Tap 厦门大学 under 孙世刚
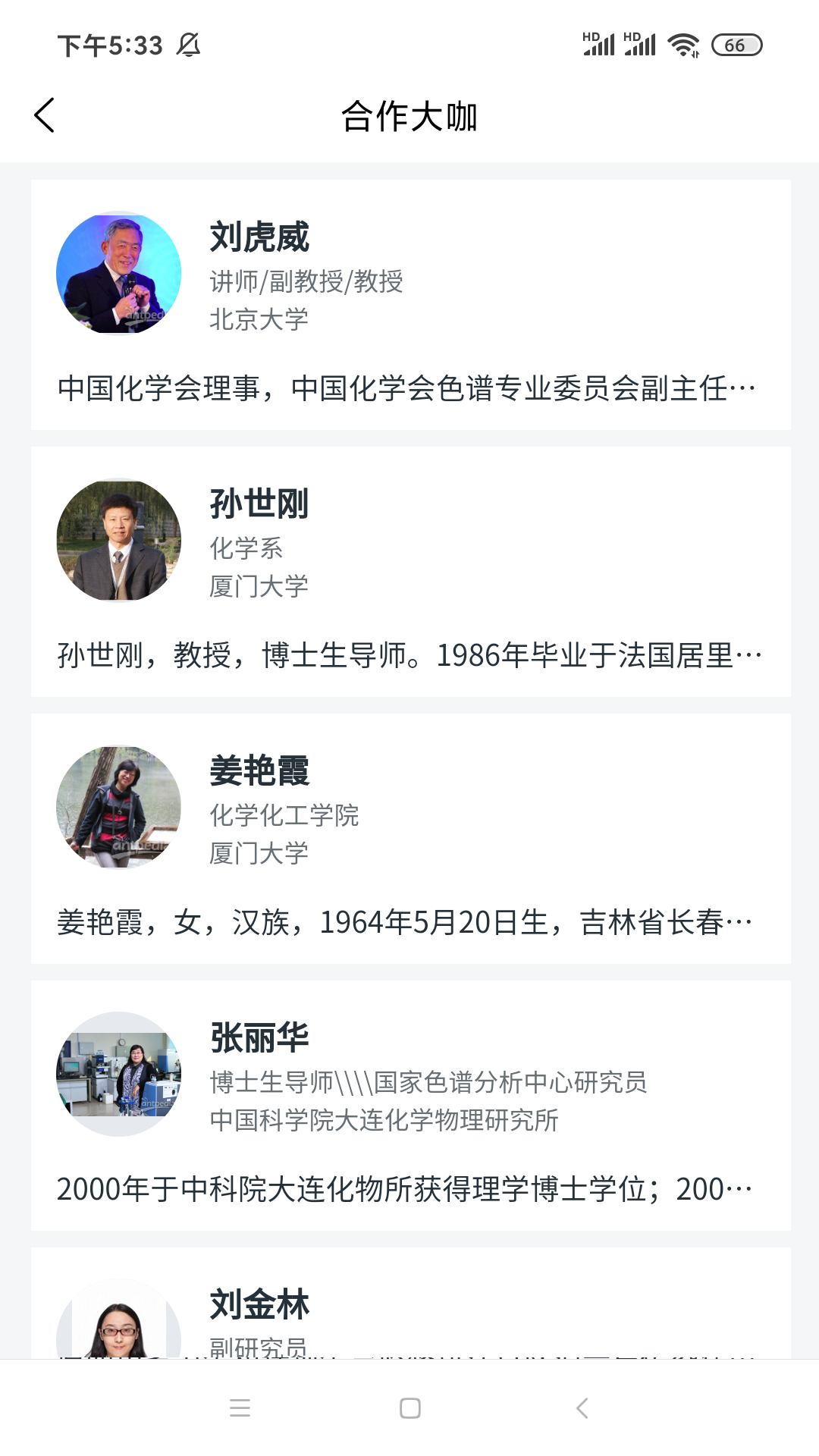Image resolution: width=819 pixels, height=1456 pixels. click(x=259, y=585)
